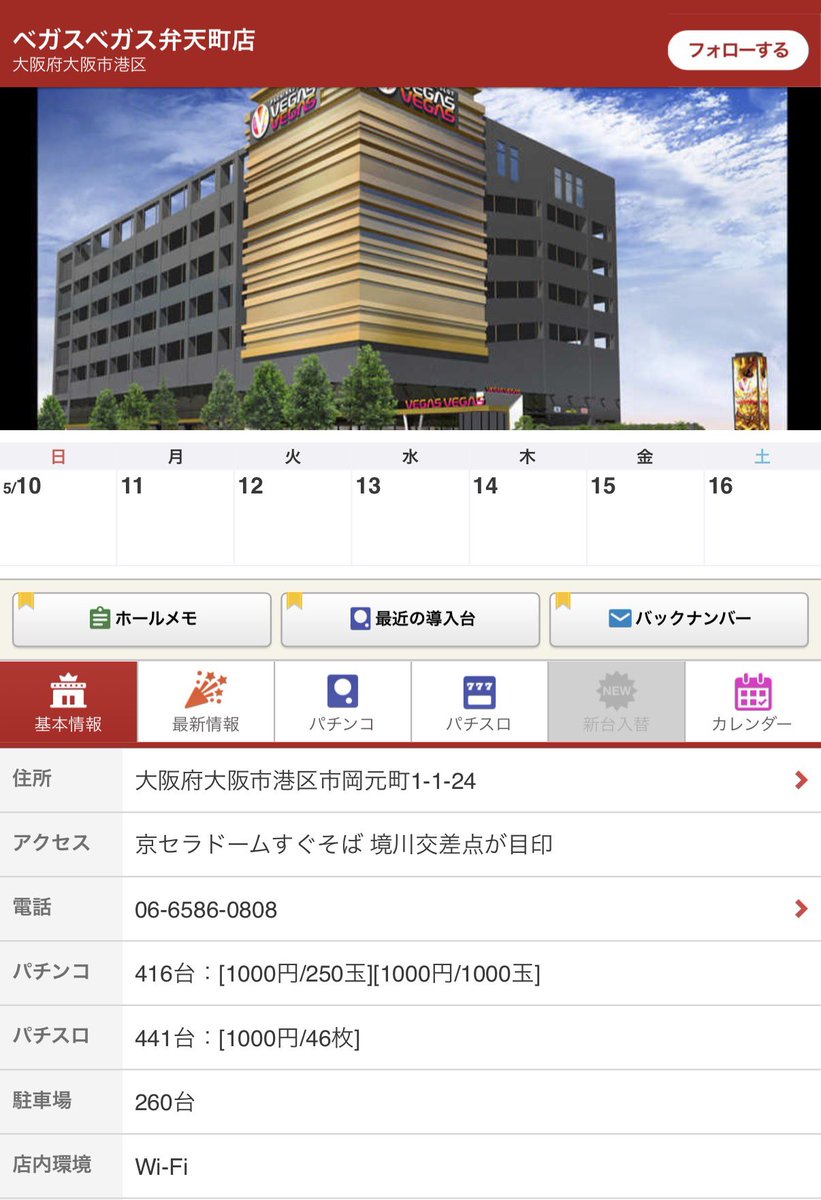Select day 13 in the week calendar

tap(410, 518)
